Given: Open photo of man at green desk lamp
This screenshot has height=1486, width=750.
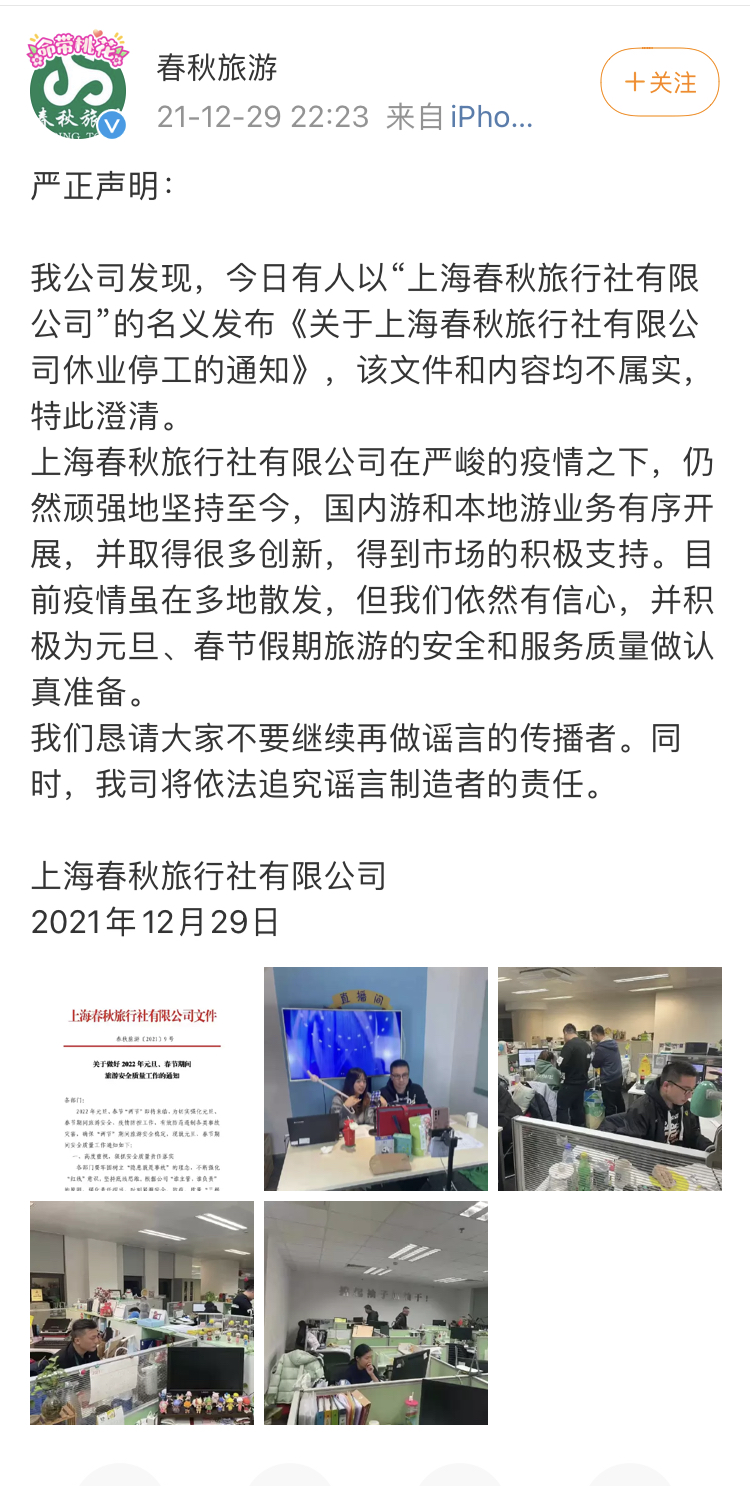Looking at the screenshot, I should click(x=610, y=1079).
